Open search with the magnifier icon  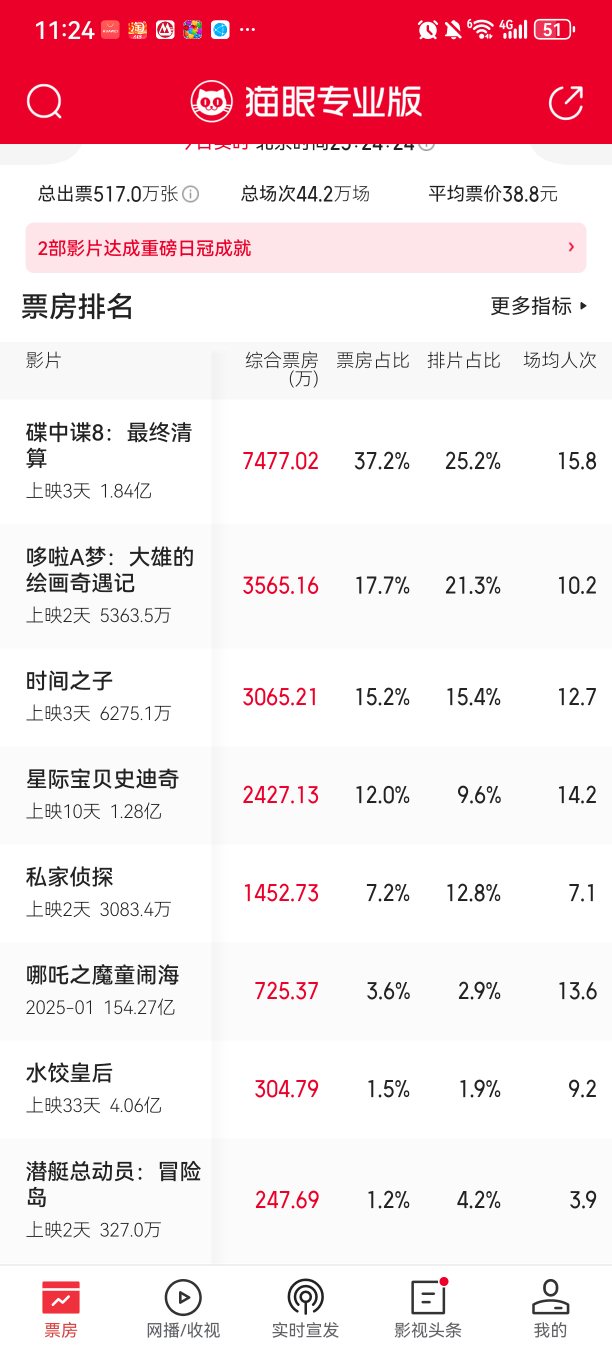(x=45, y=101)
